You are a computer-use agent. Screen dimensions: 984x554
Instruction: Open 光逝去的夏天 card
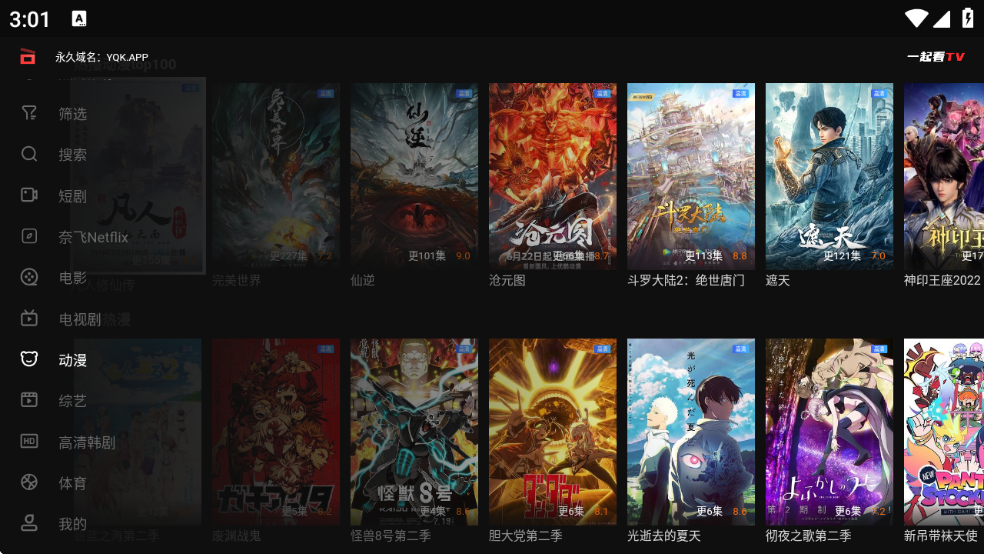pyautogui.click(x=690, y=432)
